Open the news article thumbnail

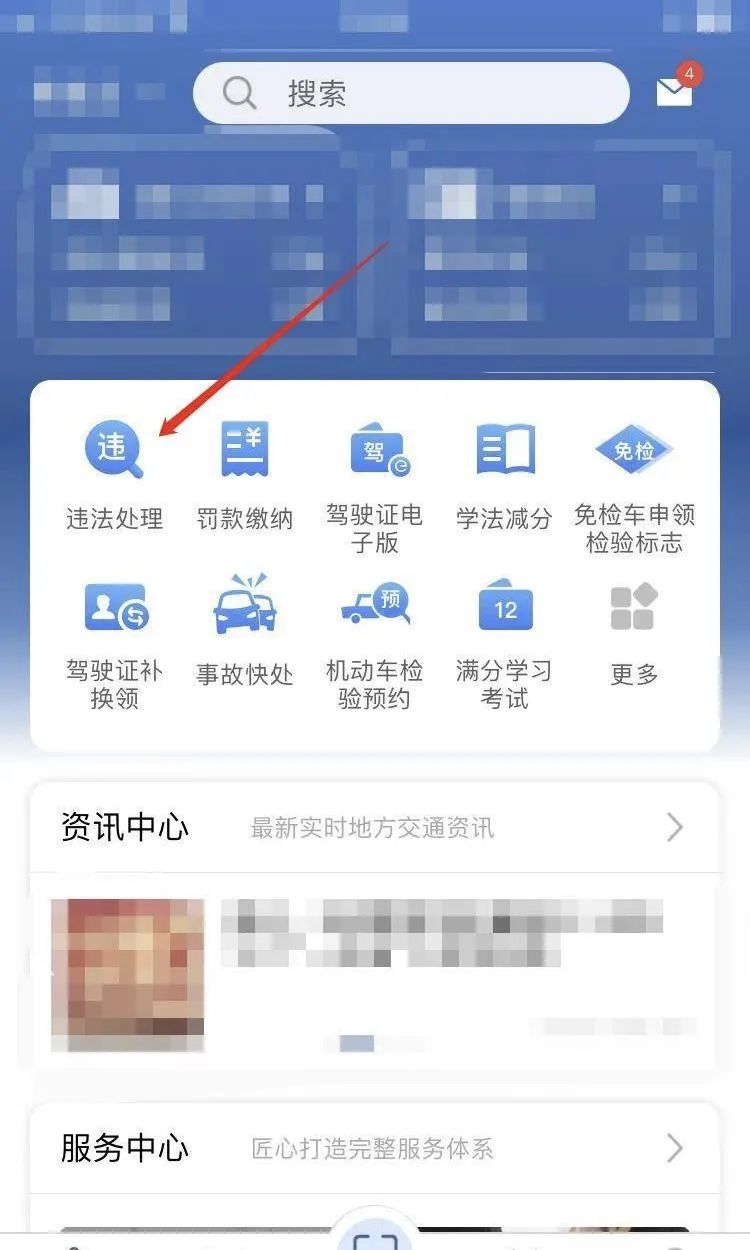[127, 975]
